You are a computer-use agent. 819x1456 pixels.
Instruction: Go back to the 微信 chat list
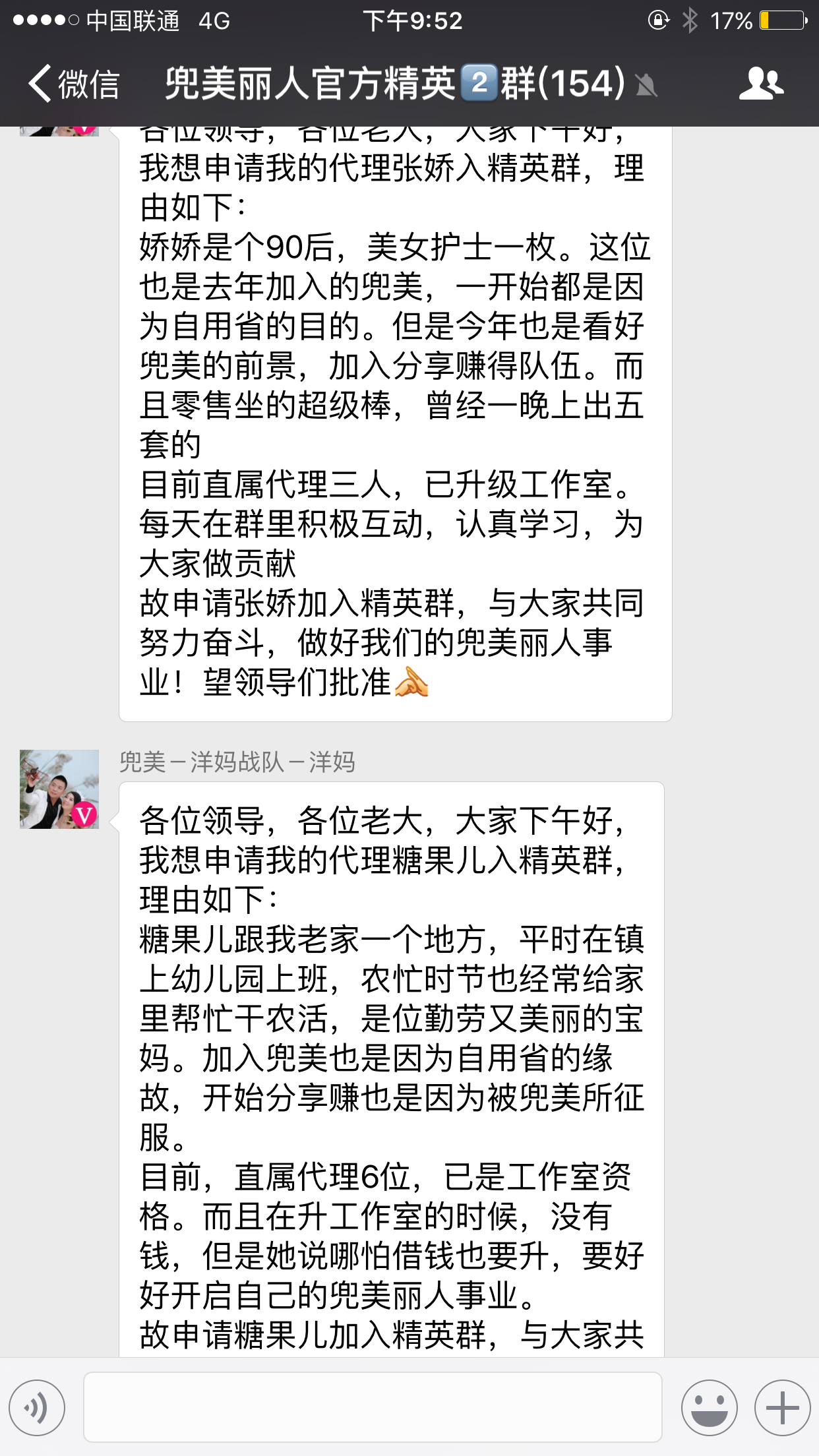pyautogui.click(x=73, y=84)
